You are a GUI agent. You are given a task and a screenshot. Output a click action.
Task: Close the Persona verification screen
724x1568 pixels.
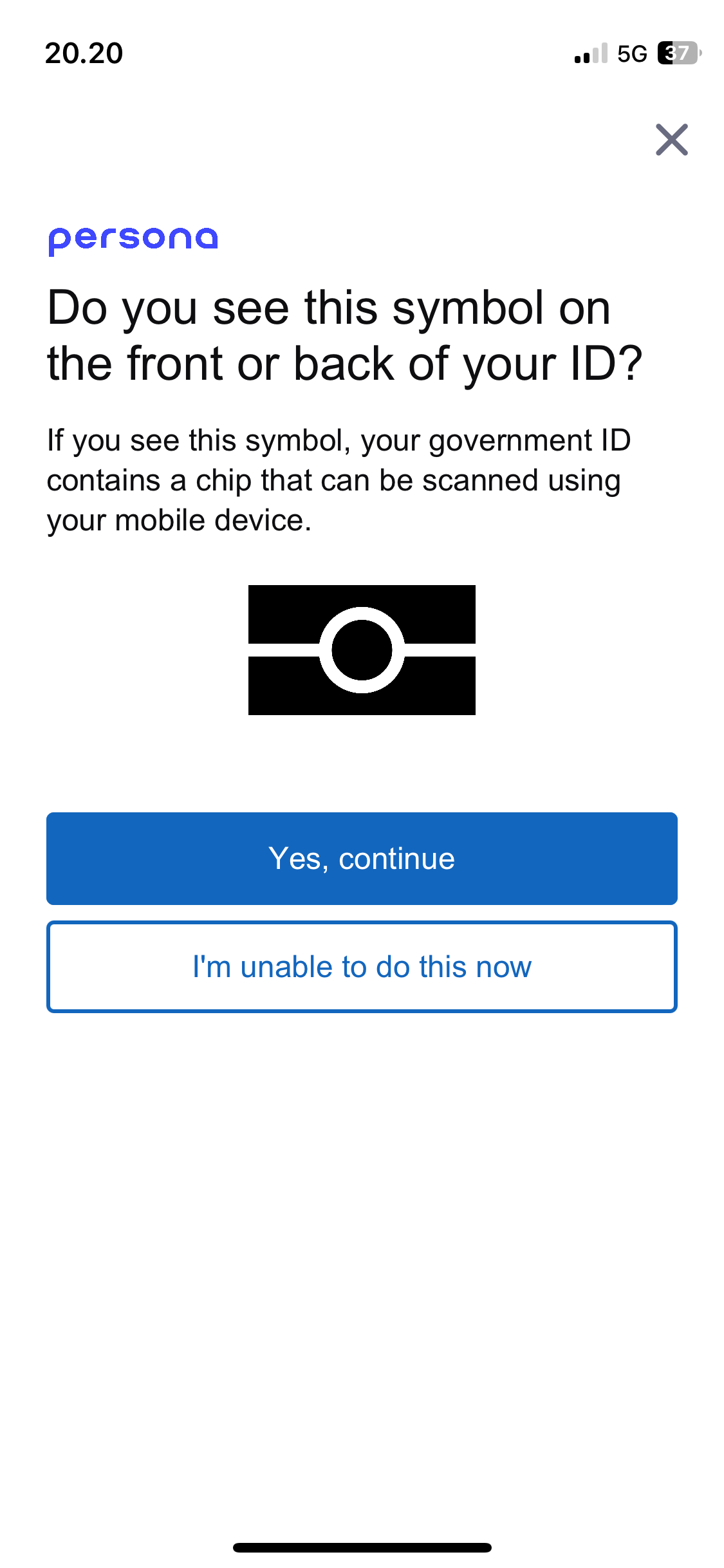[x=671, y=140]
